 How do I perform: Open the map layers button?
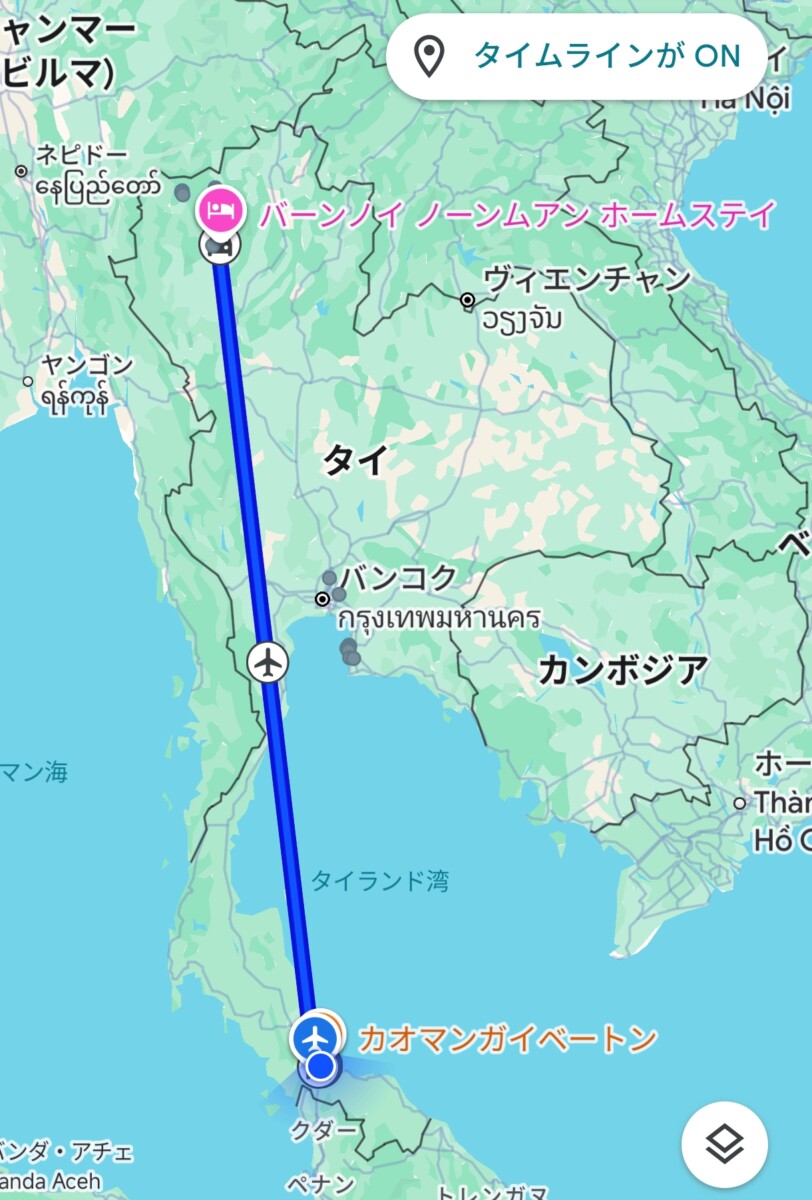724,1145
